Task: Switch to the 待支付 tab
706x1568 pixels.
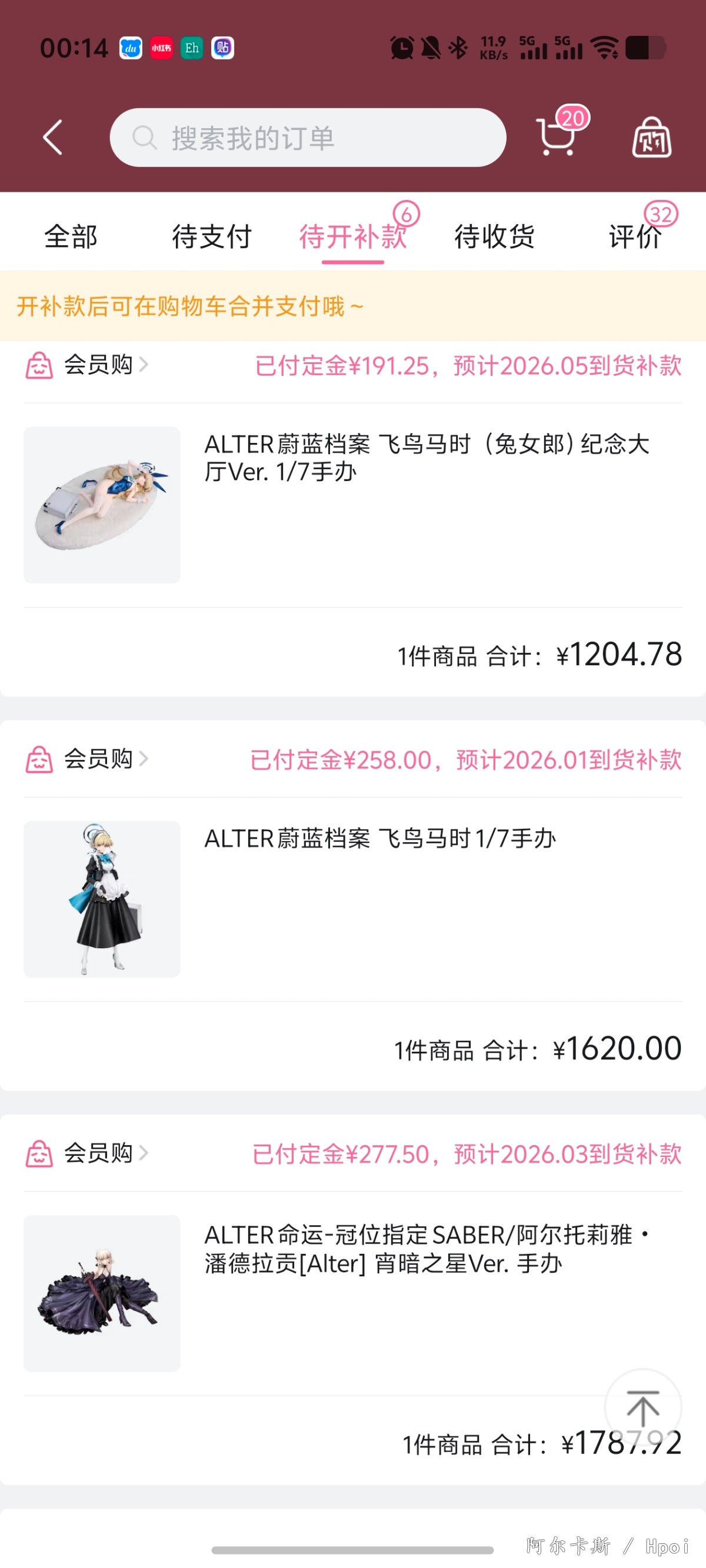Action: tap(211, 237)
